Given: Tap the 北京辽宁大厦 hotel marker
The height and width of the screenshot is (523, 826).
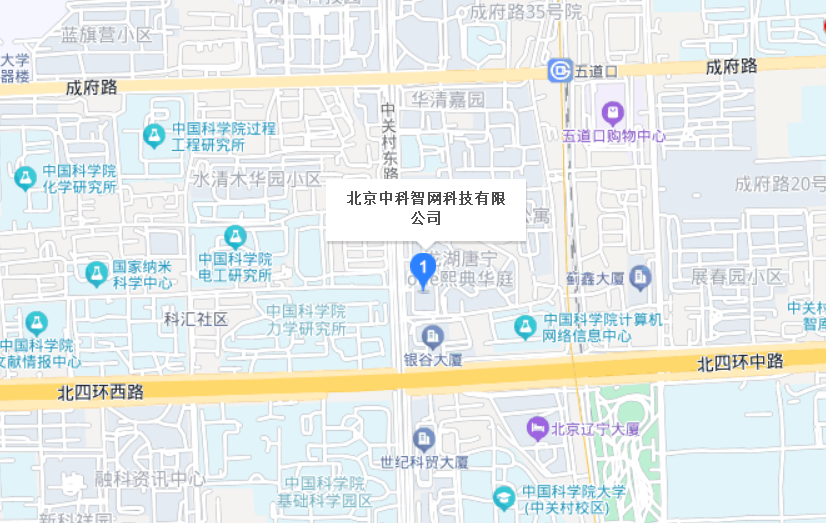Looking at the screenshot, I should [537, 428].
